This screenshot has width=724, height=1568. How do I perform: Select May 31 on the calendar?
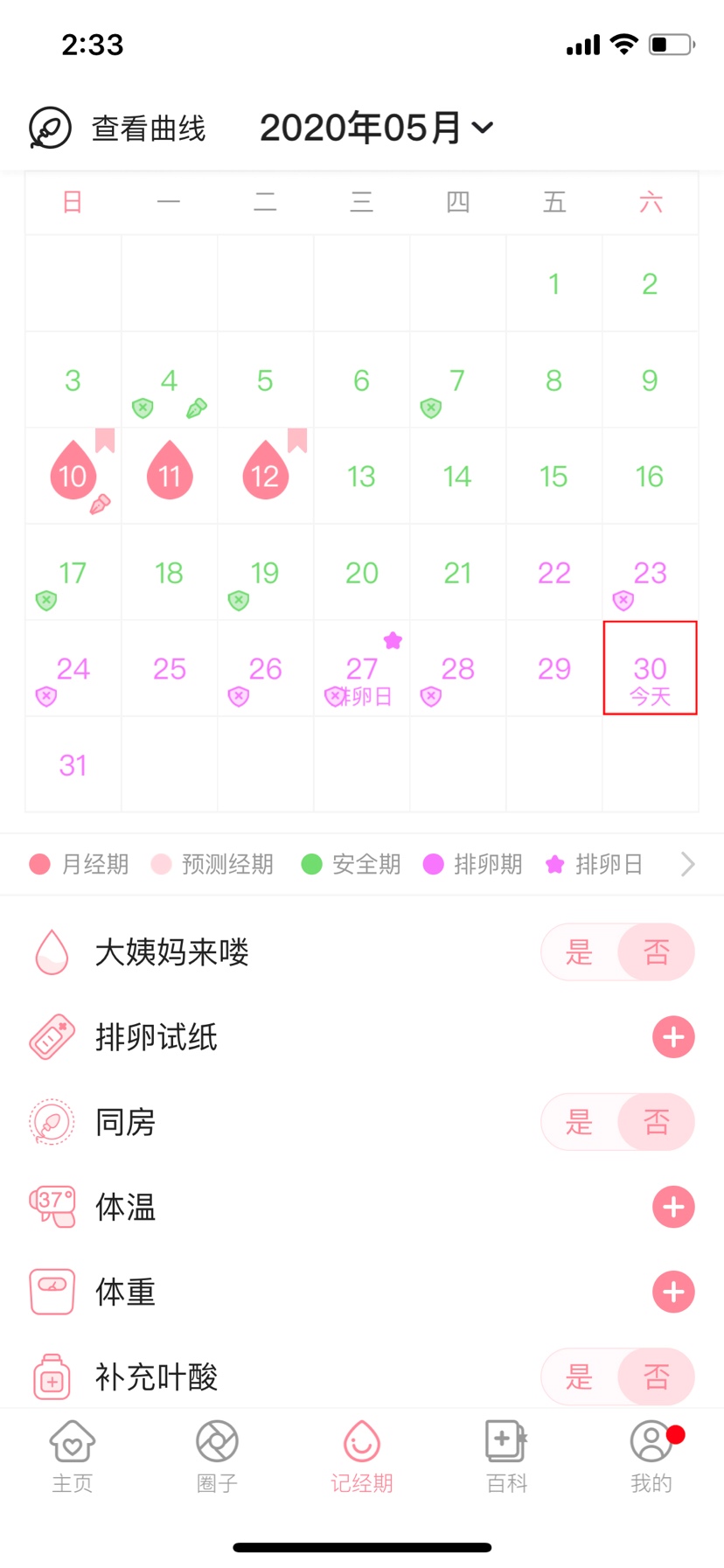tap(73, 765)
